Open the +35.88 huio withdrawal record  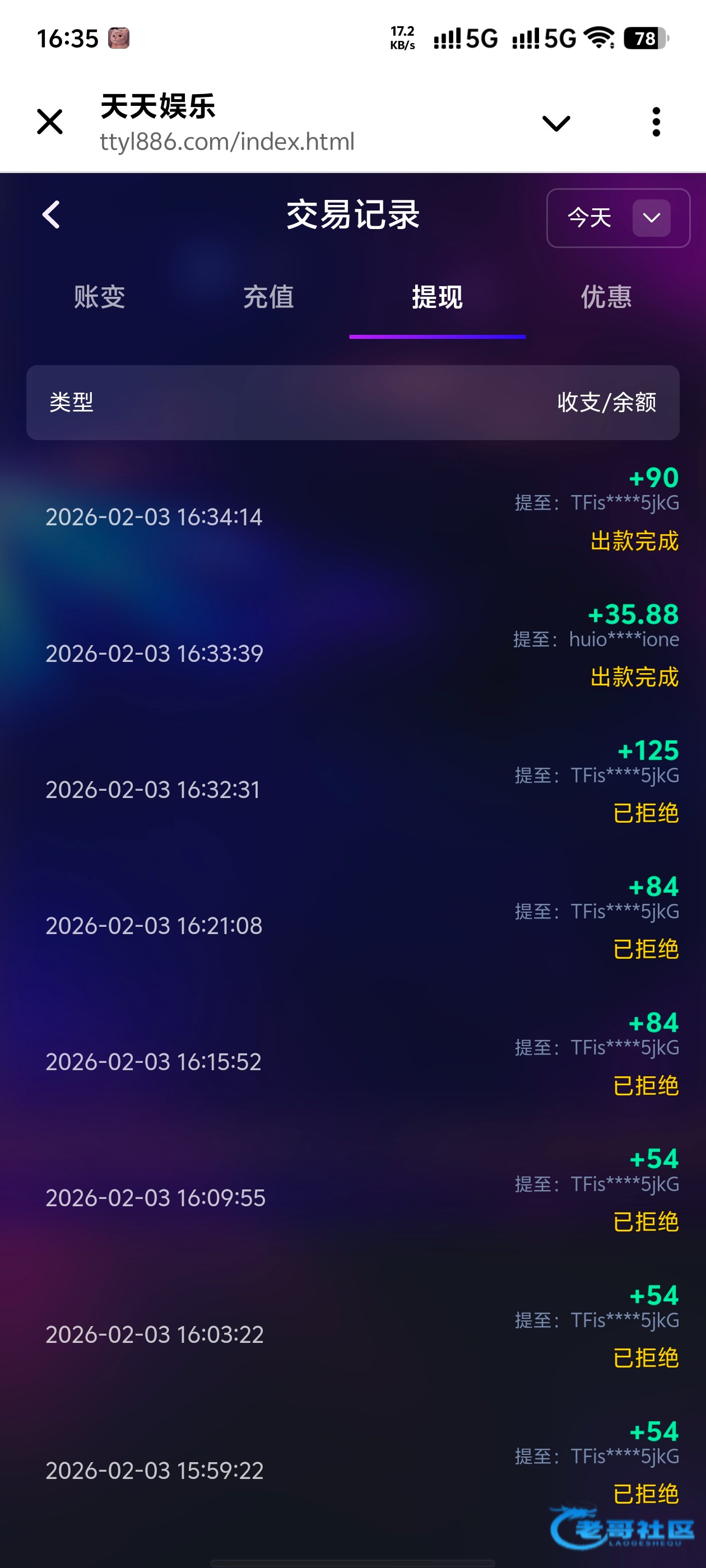pyautogui.click(x=352, y=653)
